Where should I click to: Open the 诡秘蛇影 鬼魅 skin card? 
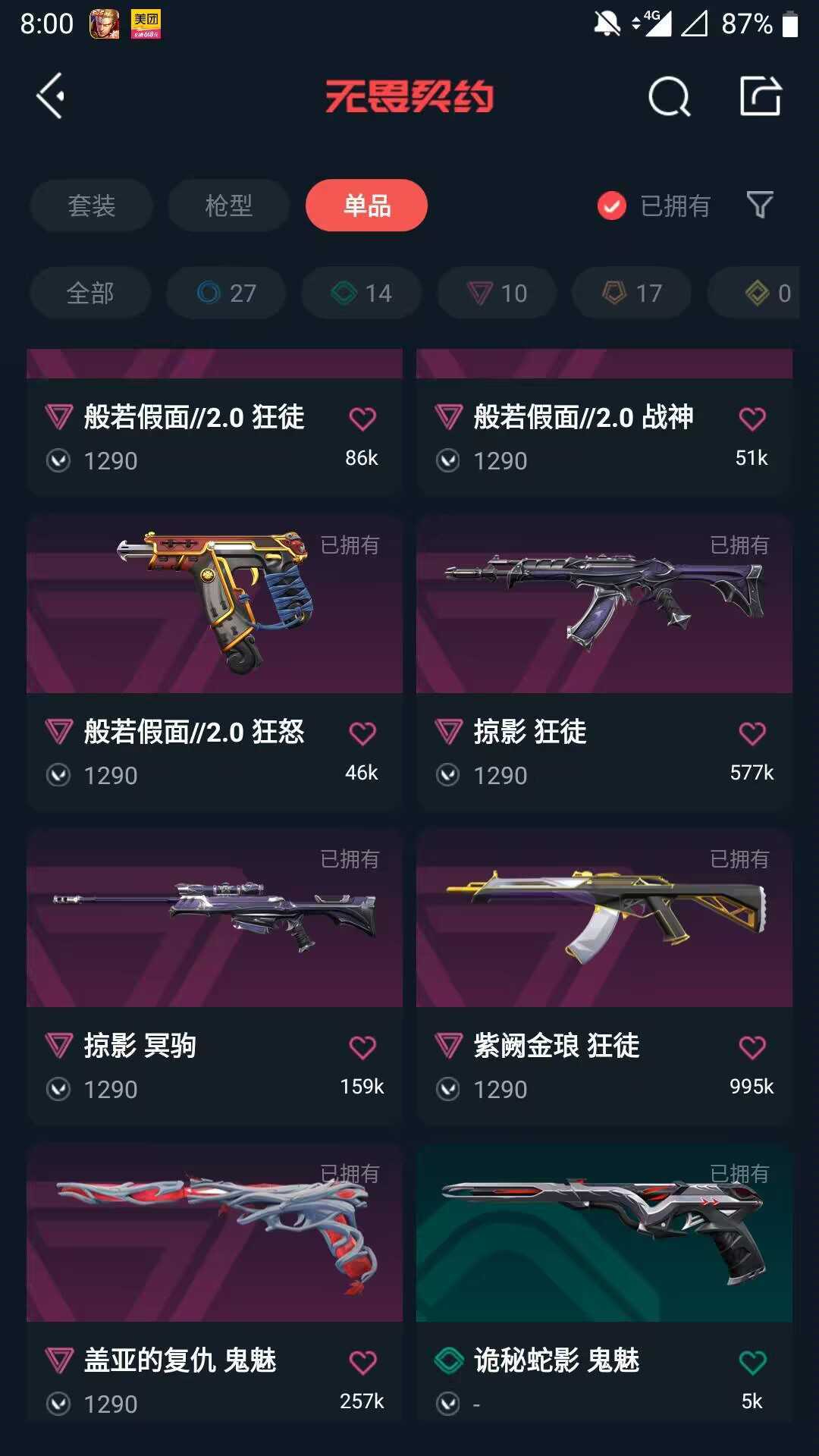604,1283
